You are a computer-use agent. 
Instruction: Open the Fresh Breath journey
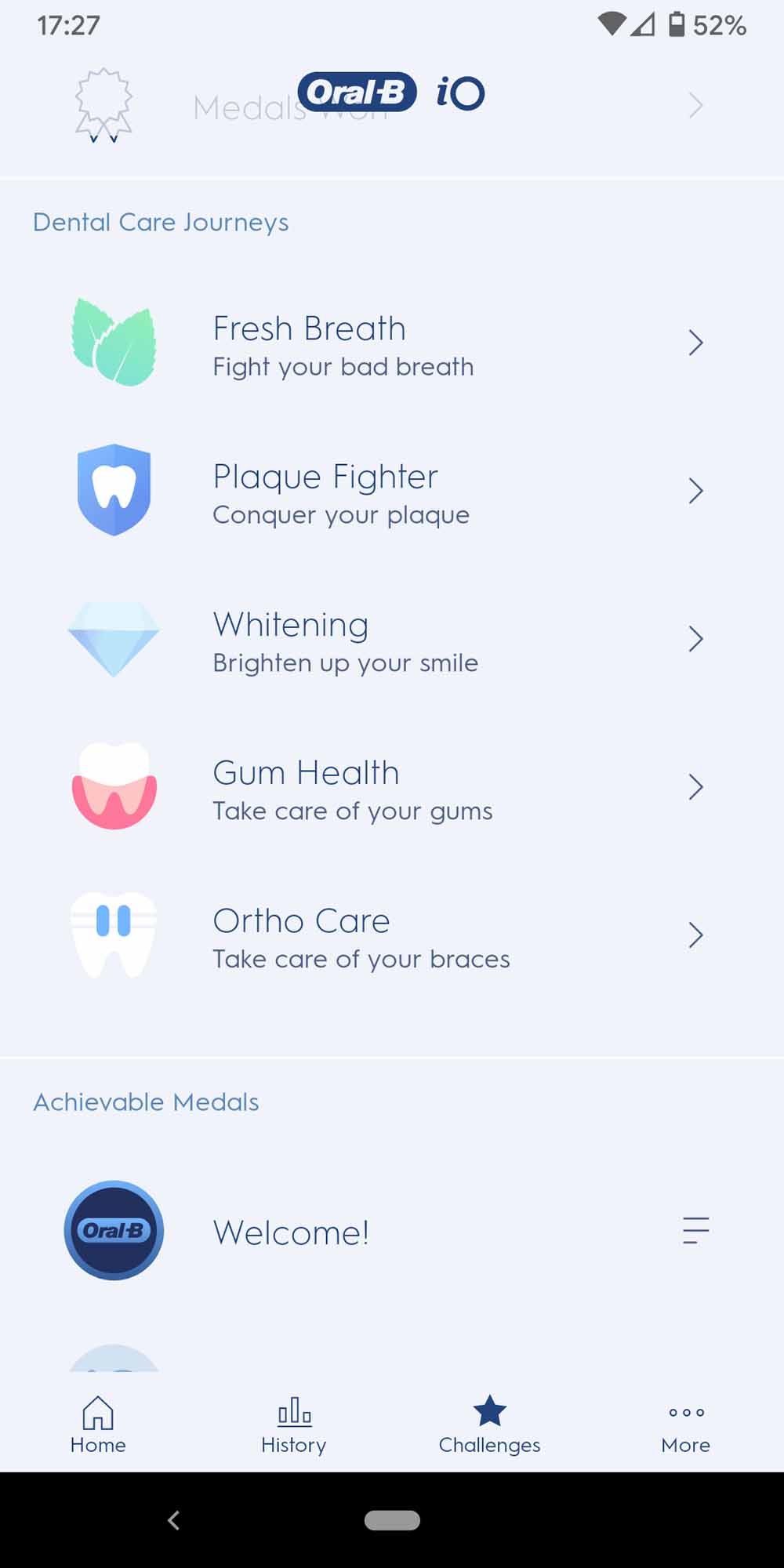[392, 343]
